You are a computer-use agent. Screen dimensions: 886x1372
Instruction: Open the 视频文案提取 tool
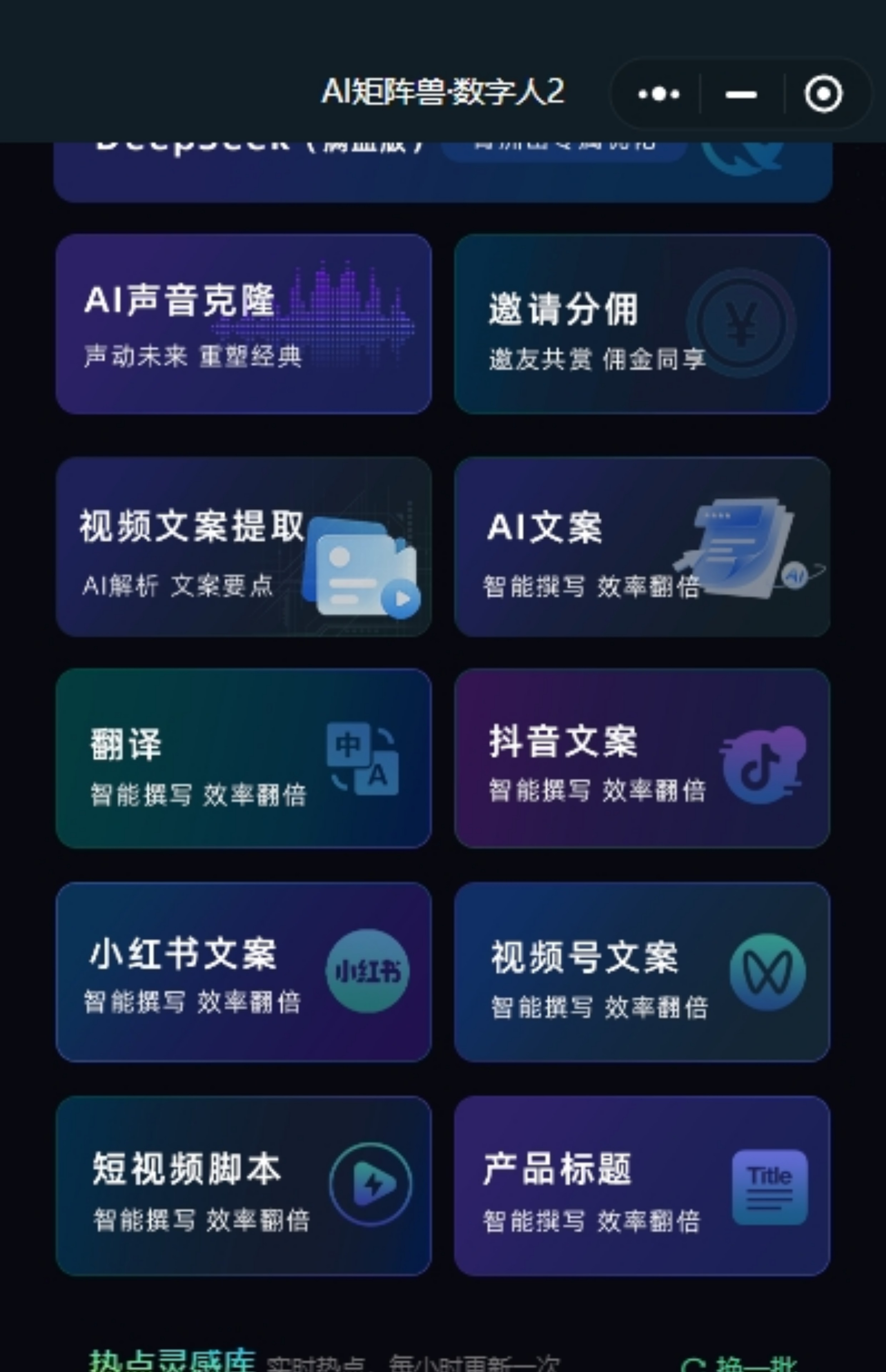[x=243, y=547]
